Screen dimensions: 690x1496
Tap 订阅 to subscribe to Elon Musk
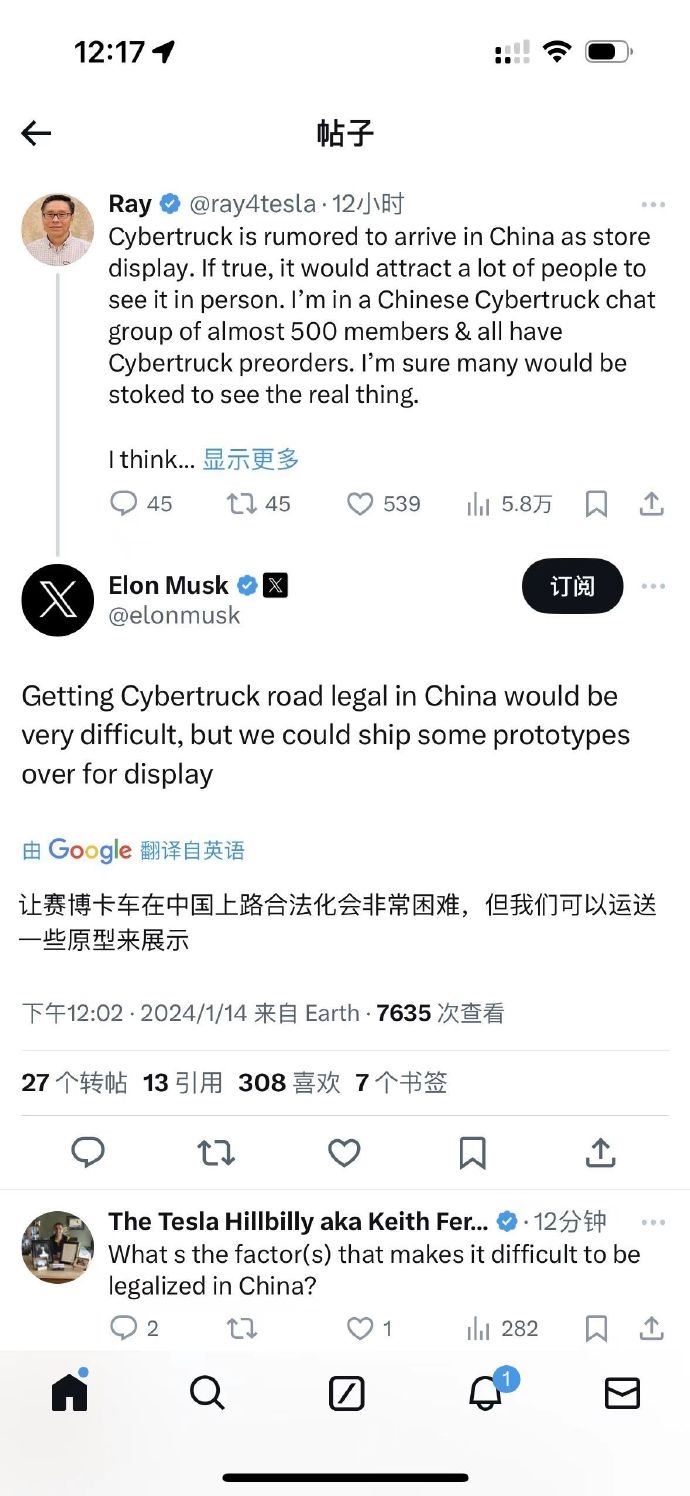[x=572, y=586]
